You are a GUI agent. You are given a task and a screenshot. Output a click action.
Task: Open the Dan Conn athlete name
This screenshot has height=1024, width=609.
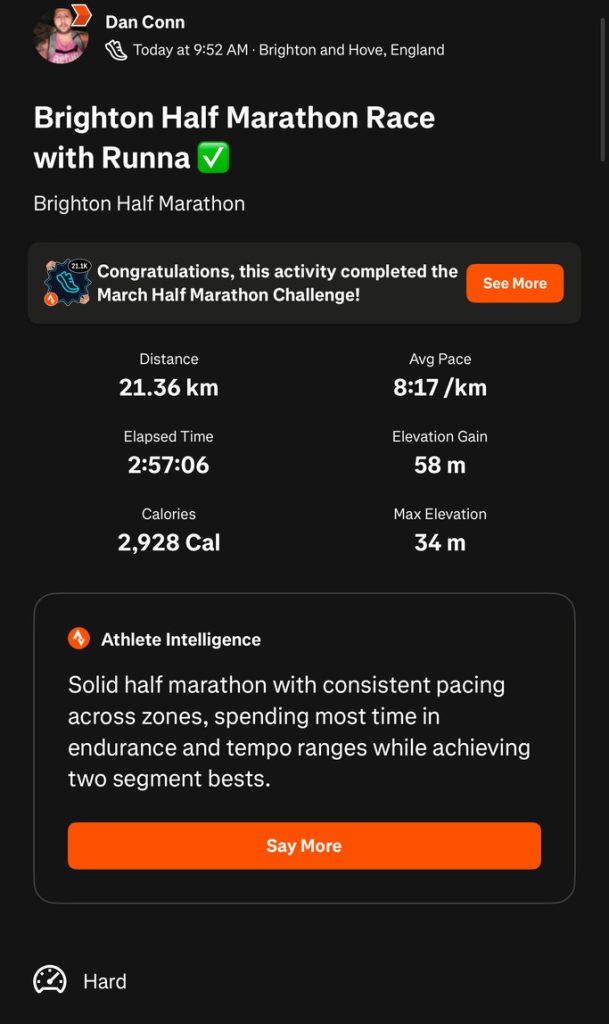coord(145,22)
